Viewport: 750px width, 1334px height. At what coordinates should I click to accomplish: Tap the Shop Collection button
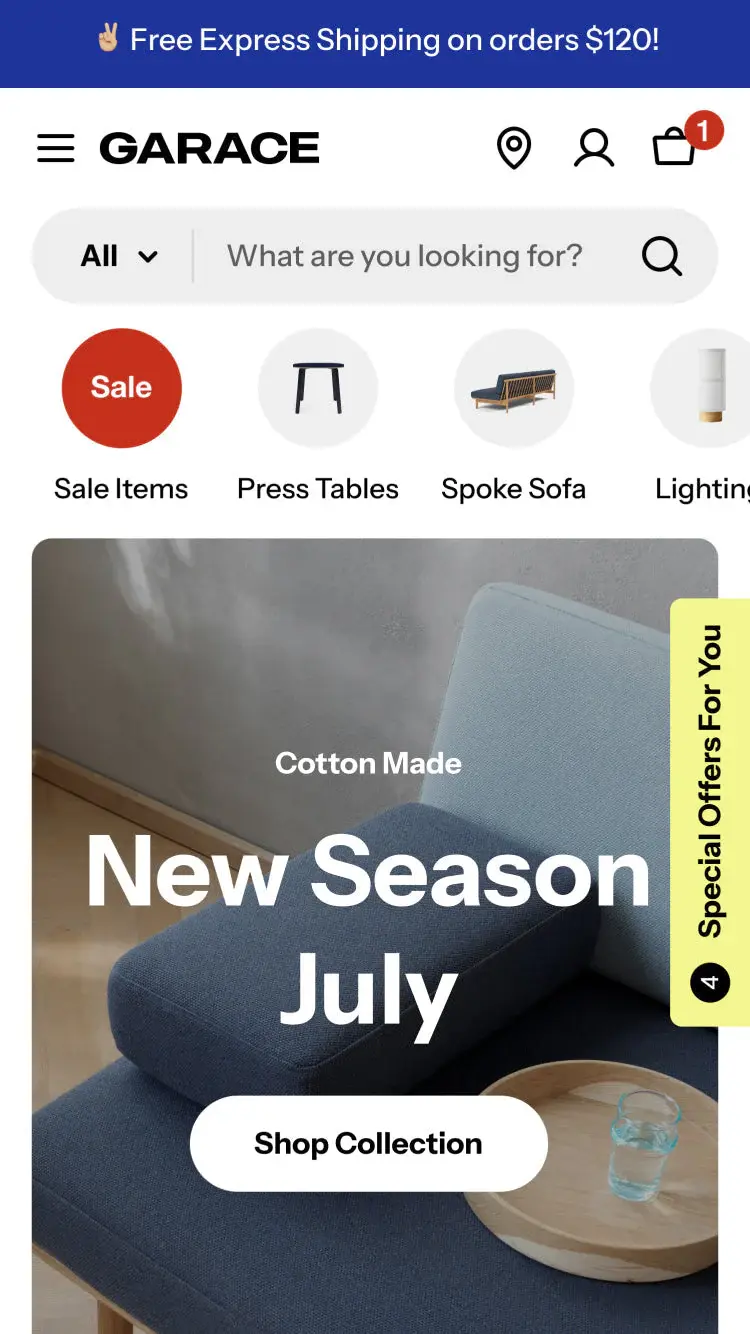(x=368, y=1143)
